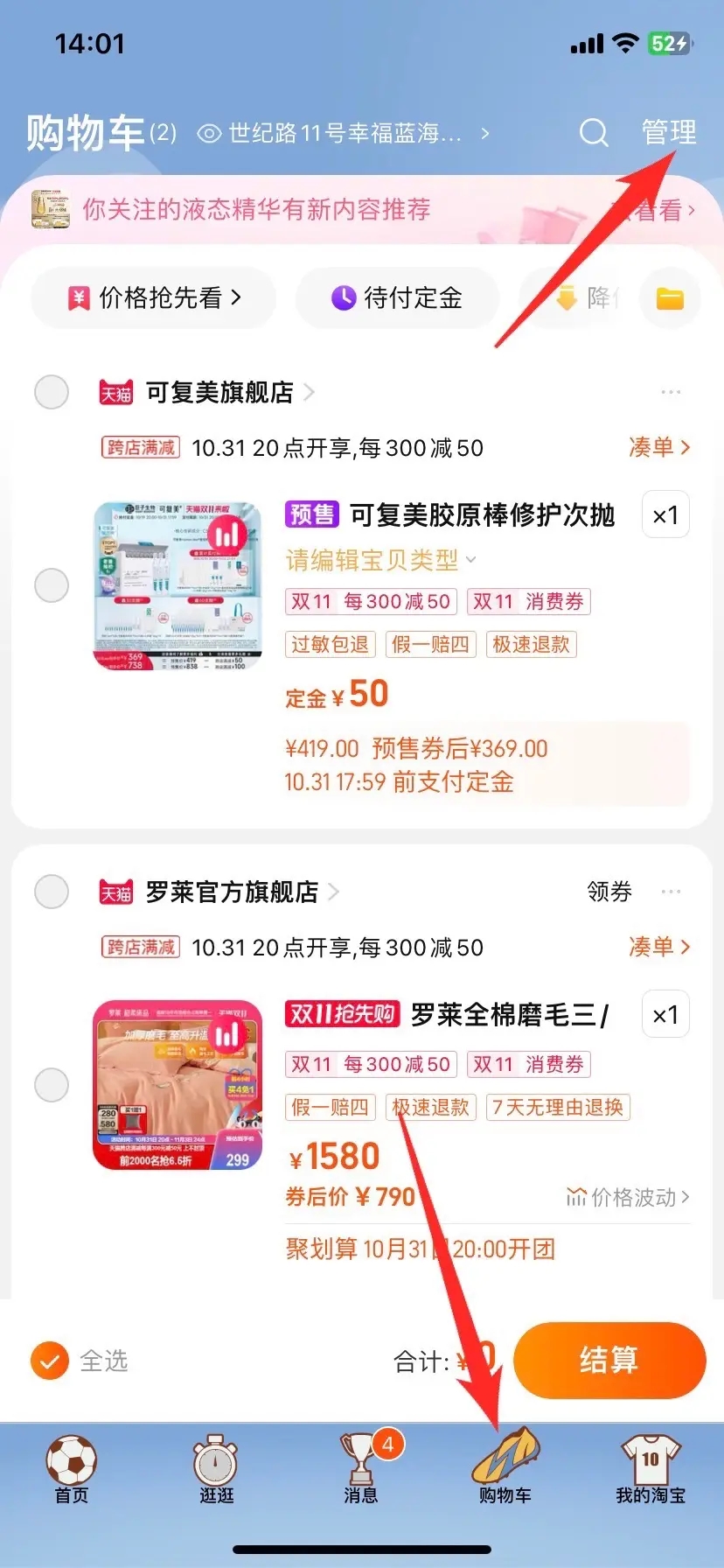Select all items from 罗莱官方旗舰店
724x1568 pixels.
tap(52, 892)
